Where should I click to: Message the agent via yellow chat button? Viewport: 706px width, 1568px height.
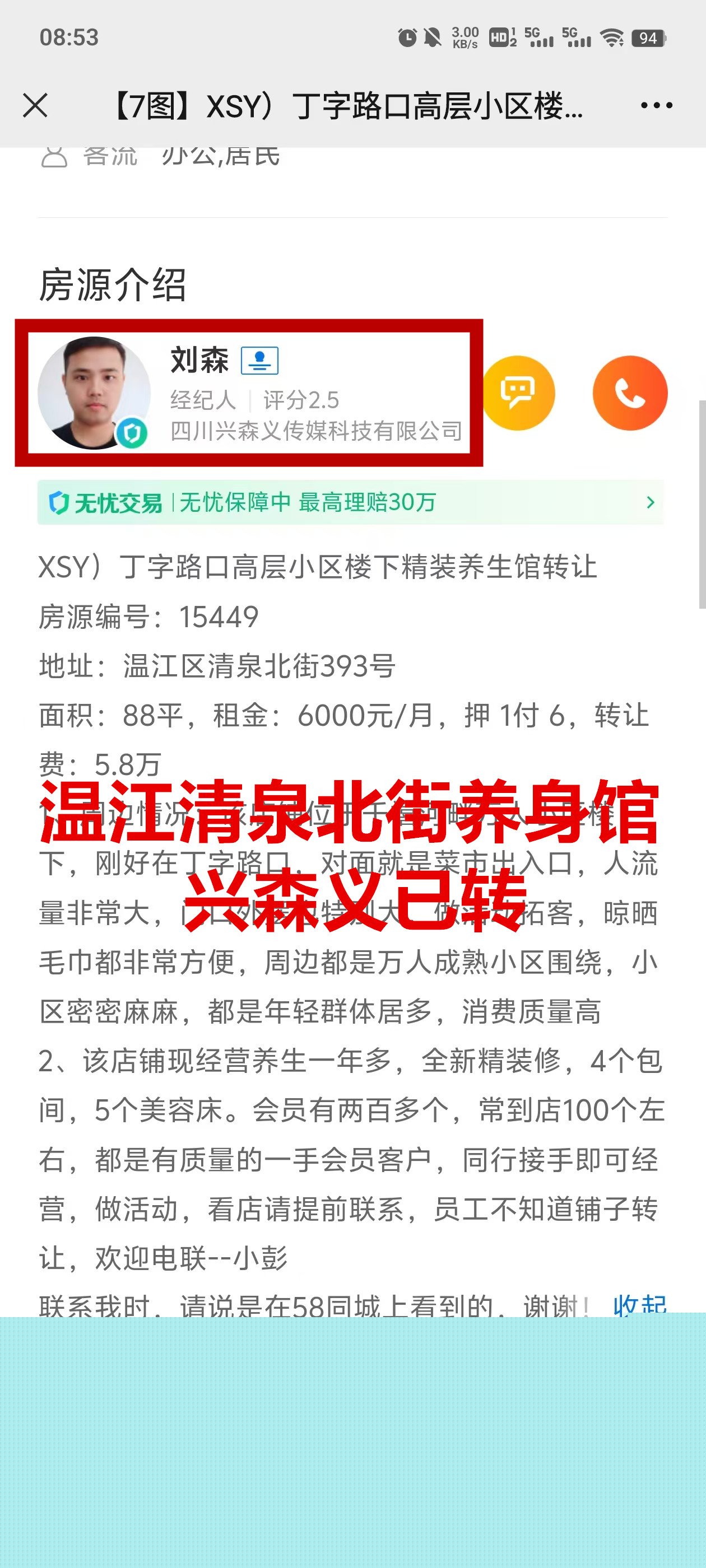tap(518, 393)
